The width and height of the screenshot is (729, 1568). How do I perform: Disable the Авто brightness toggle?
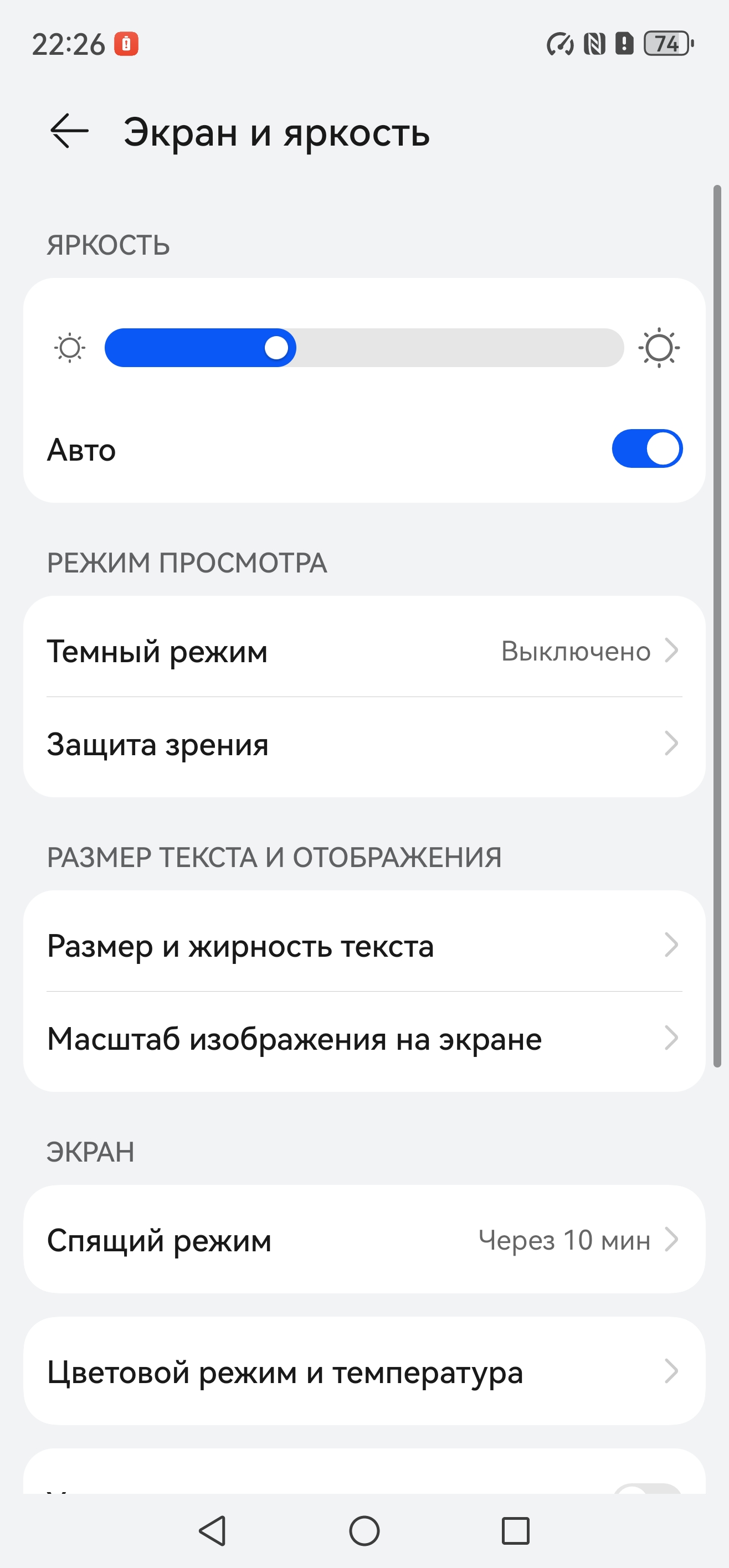646,449
